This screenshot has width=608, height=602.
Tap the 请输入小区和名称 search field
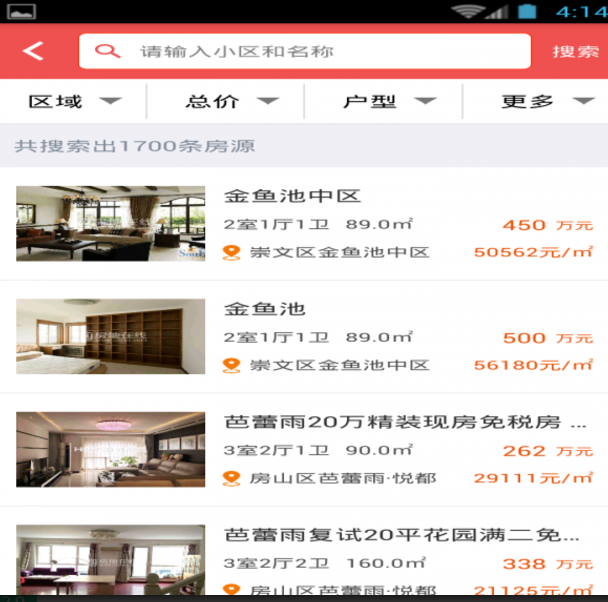(x=304, y=51)
